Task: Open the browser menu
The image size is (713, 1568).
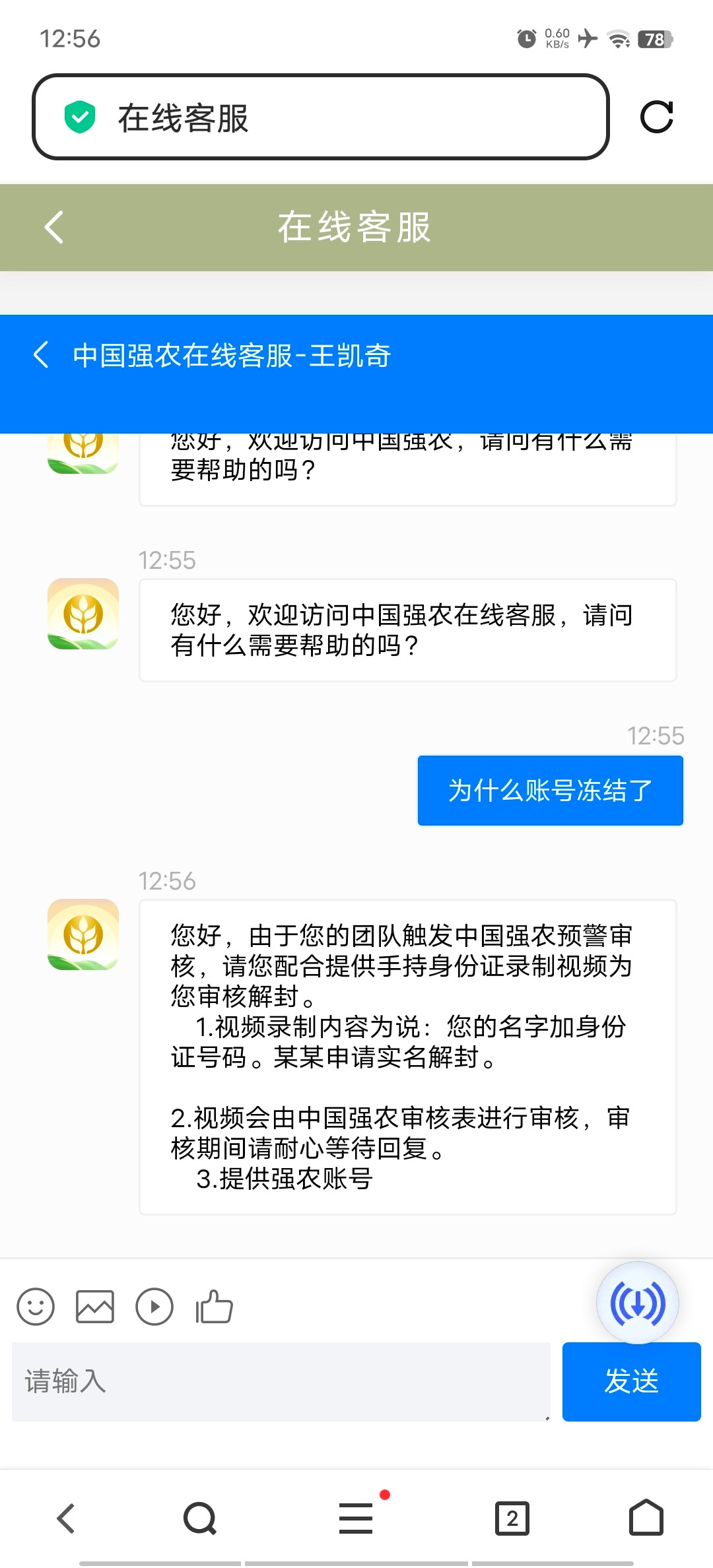Action: point(356,1519)
